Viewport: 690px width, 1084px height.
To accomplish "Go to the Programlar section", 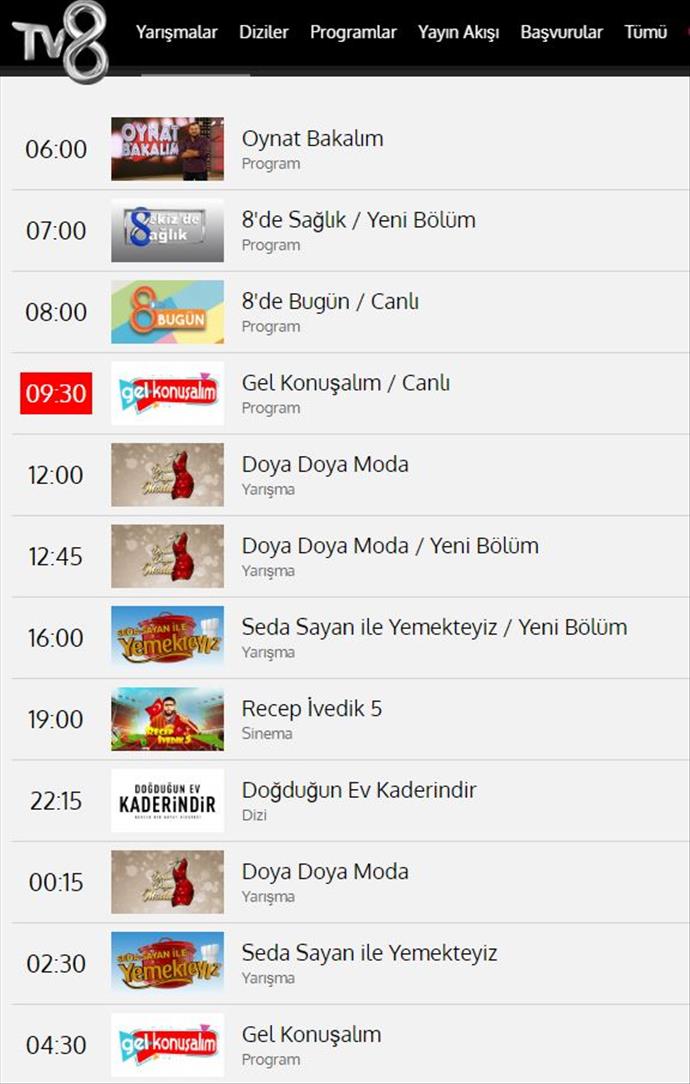I will 353,32.
